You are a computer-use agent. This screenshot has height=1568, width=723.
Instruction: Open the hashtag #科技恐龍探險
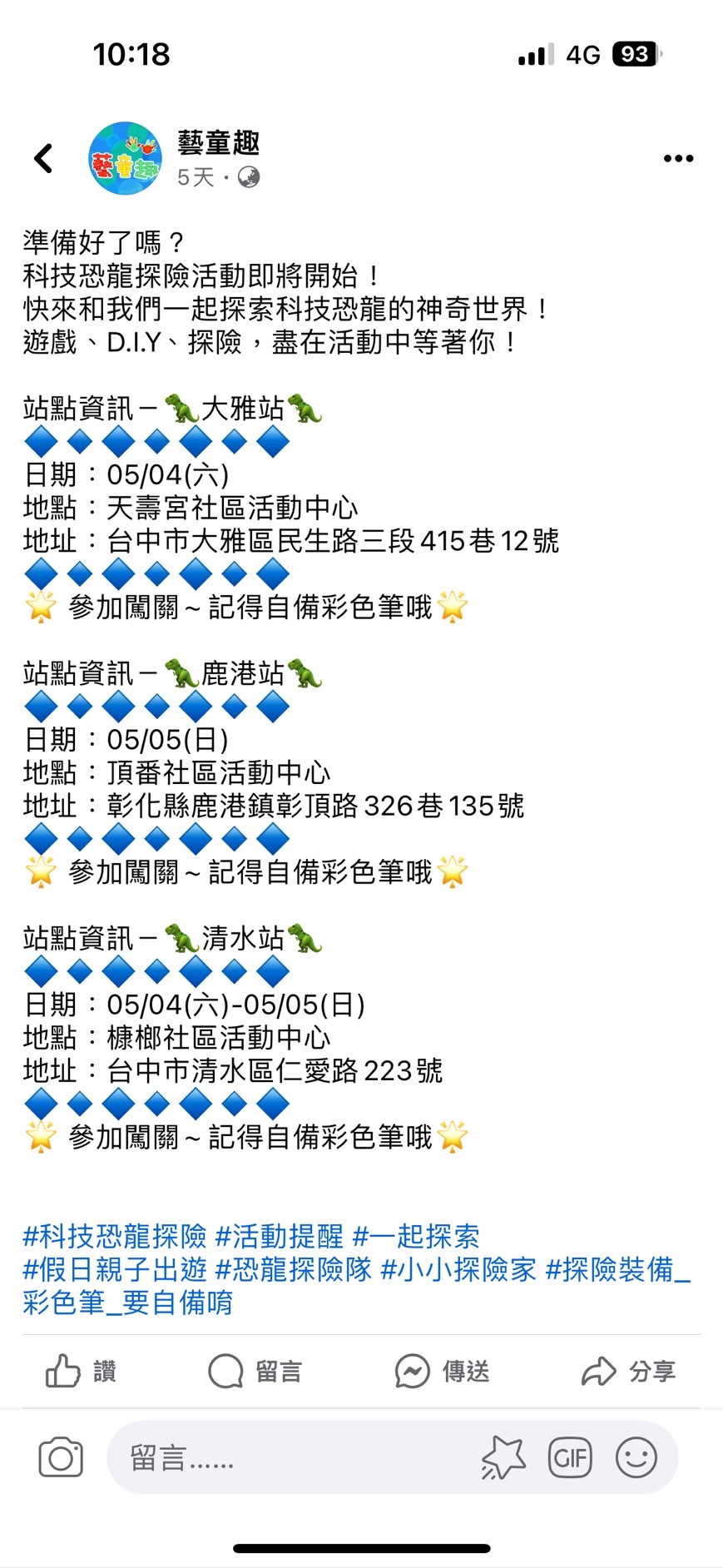[x=114, y=1236]
